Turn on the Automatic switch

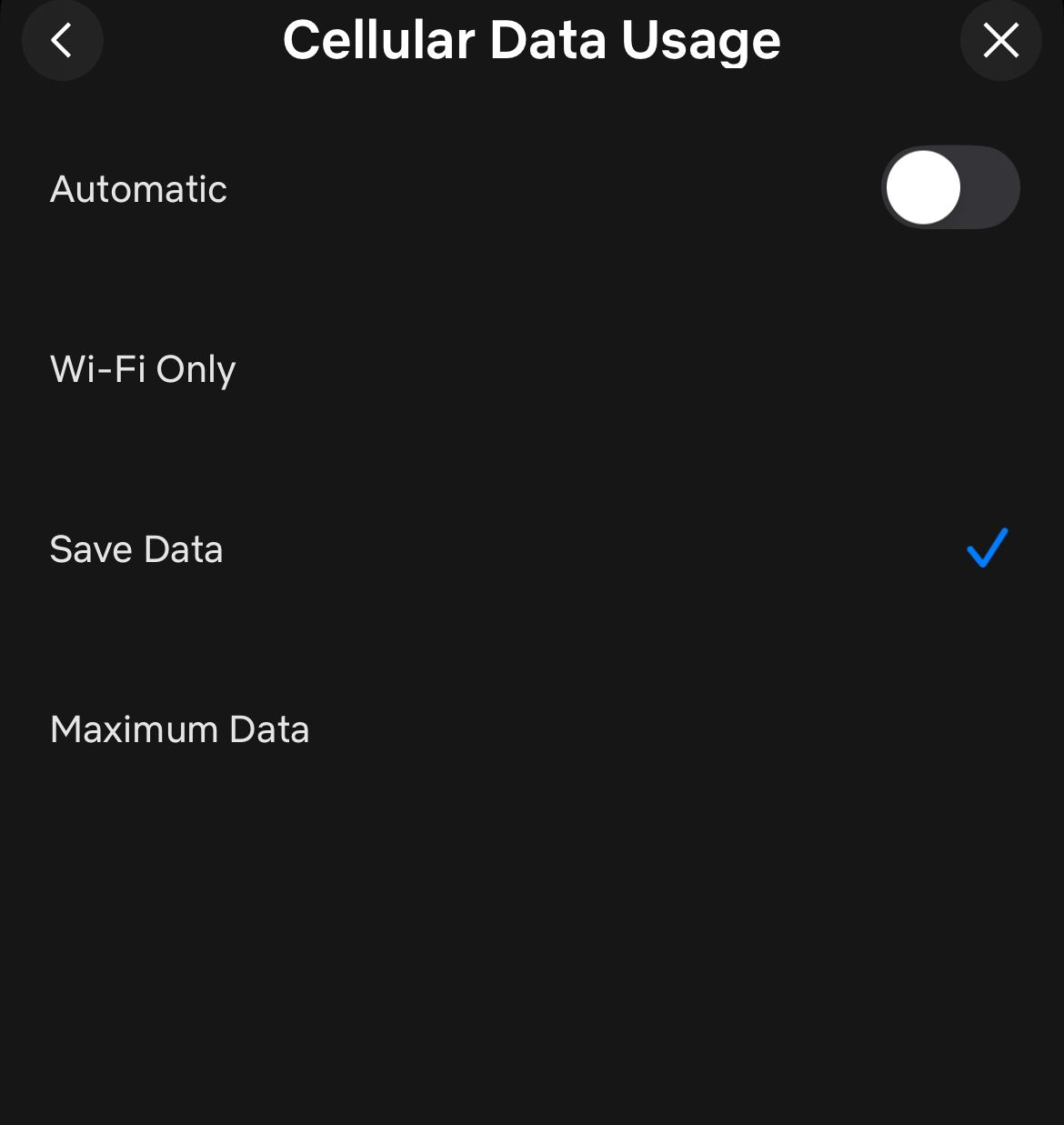949,187
